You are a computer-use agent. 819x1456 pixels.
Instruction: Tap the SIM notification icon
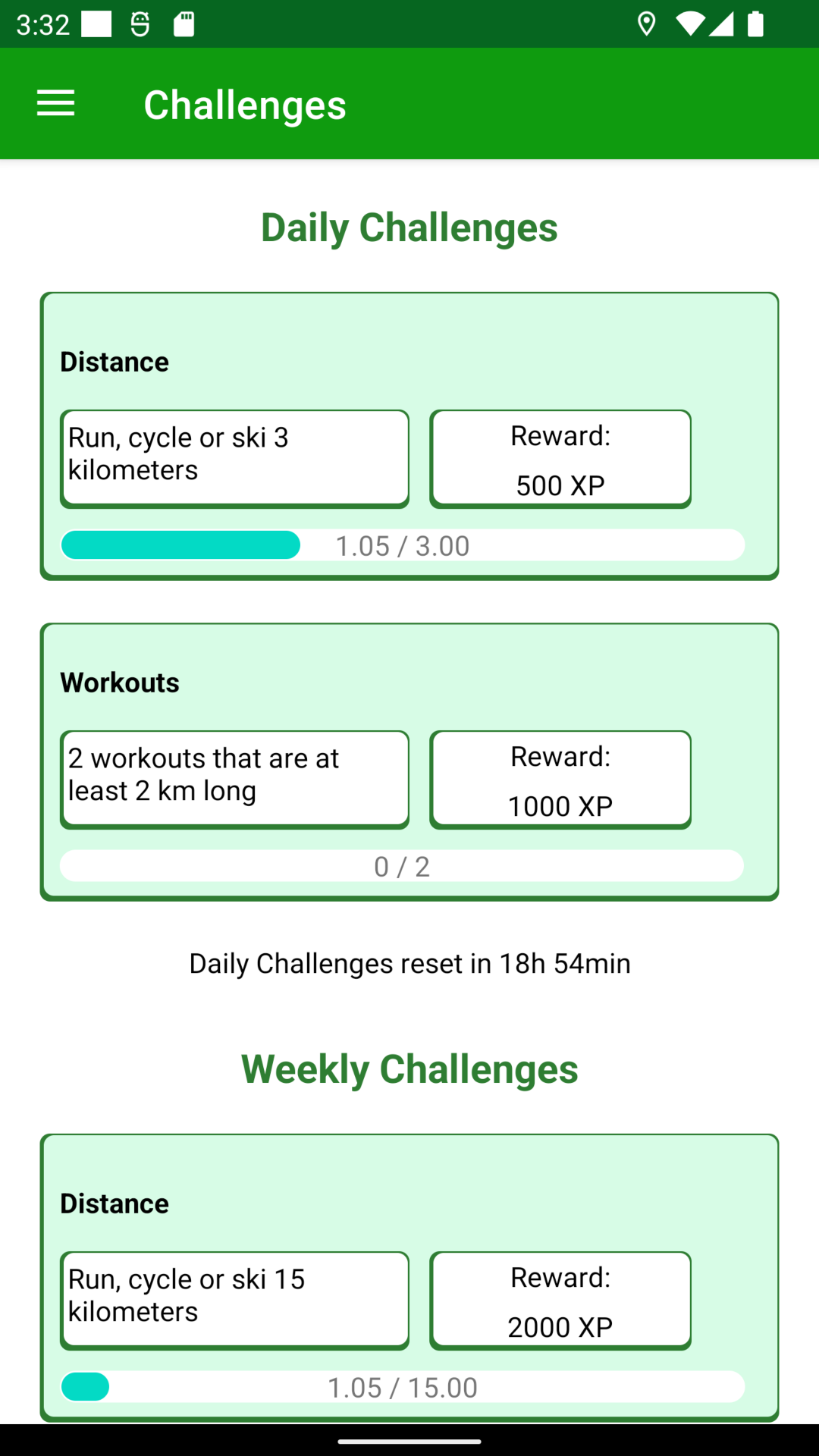pos(184,25)
